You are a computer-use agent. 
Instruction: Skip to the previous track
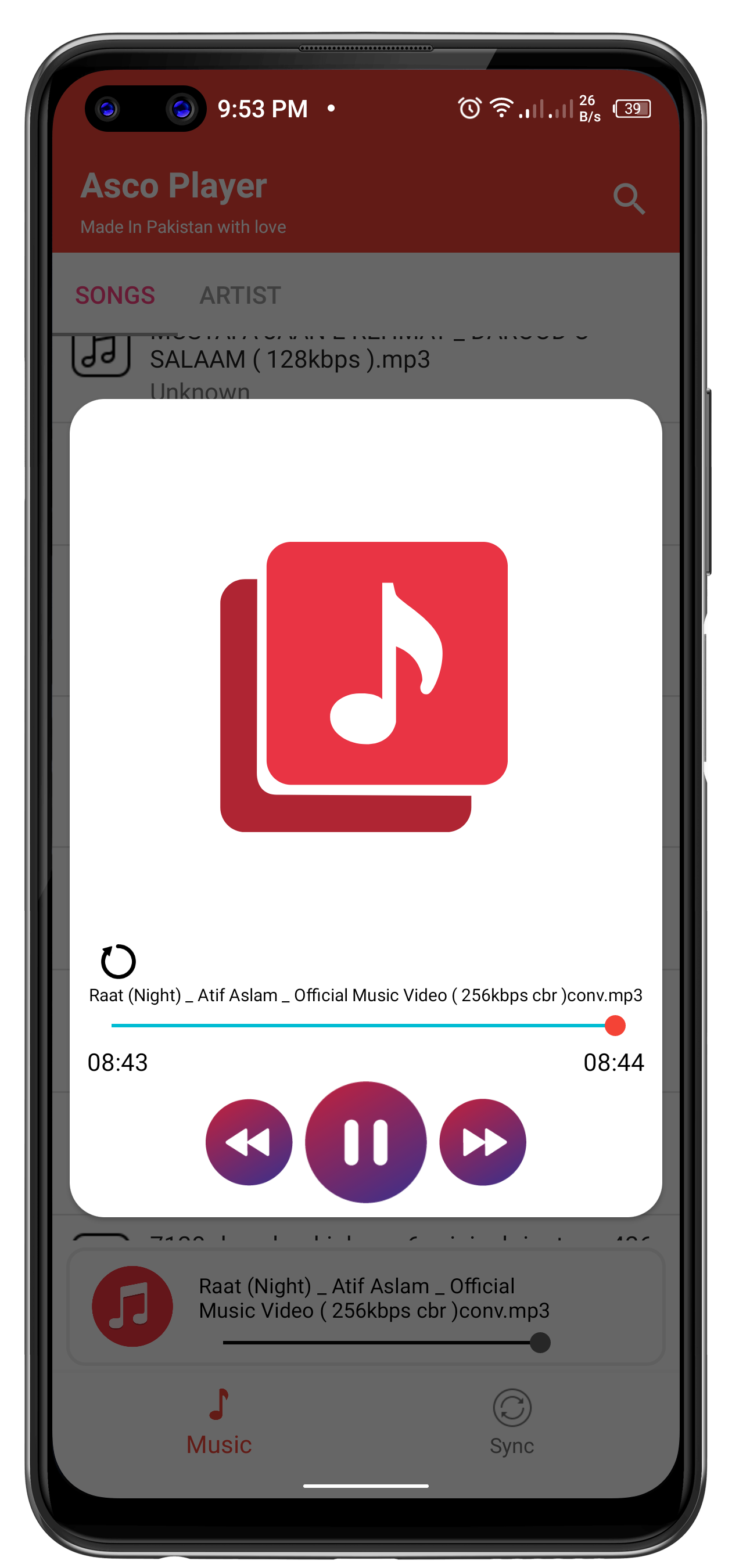(249, 1142)
